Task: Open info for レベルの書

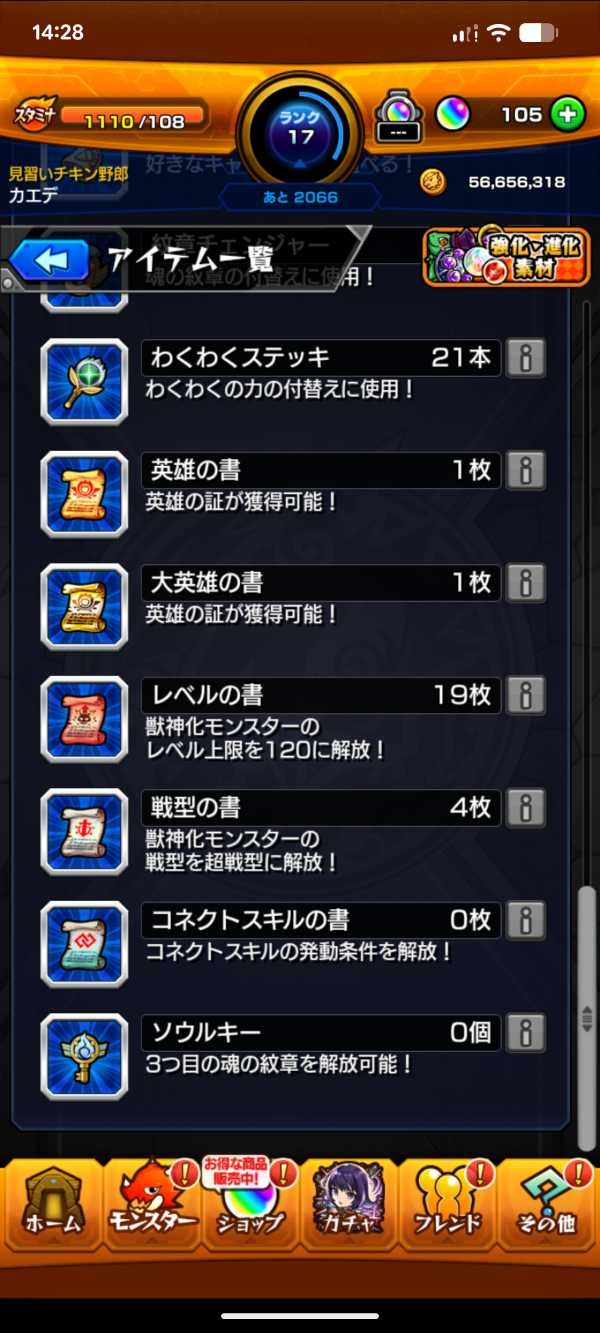Action: [526, 694]
